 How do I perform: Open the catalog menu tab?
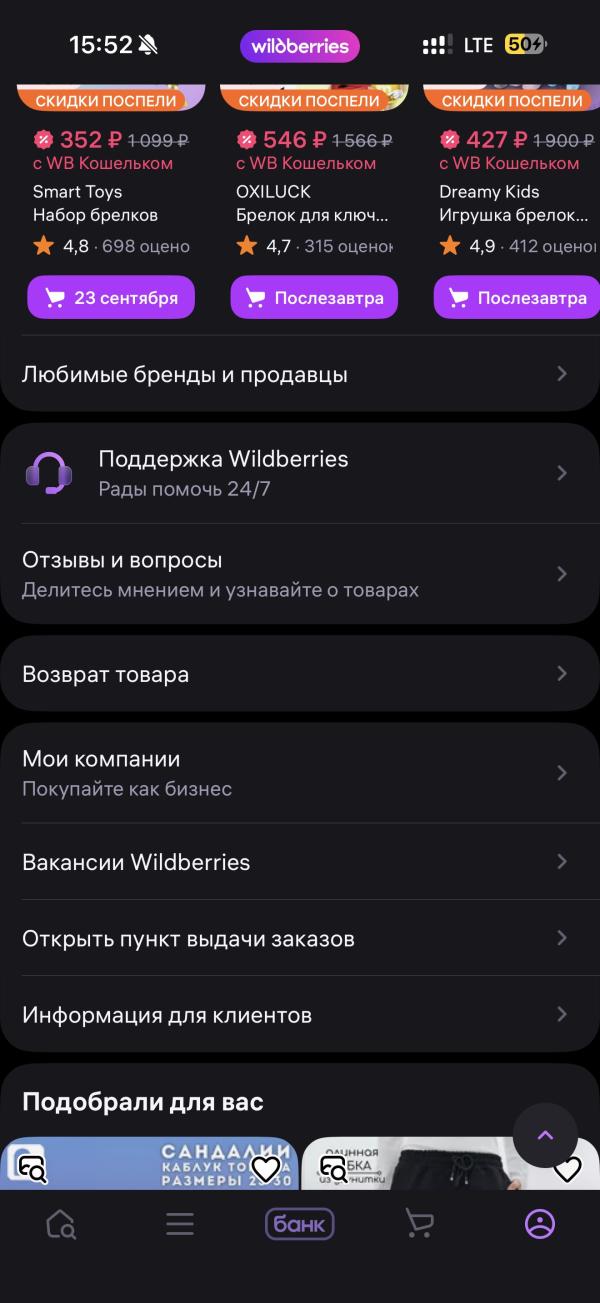point(180,1224)
